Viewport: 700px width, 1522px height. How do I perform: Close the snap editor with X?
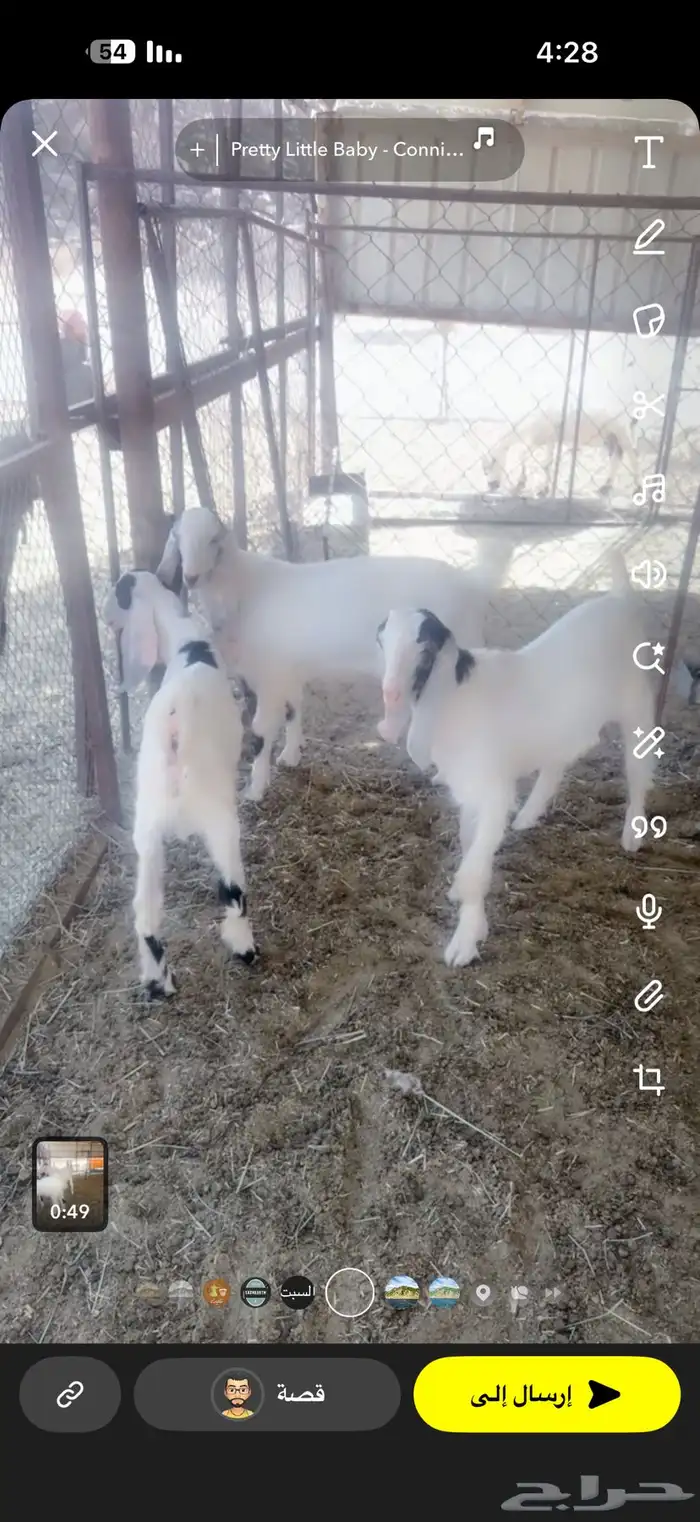(44, 145)
